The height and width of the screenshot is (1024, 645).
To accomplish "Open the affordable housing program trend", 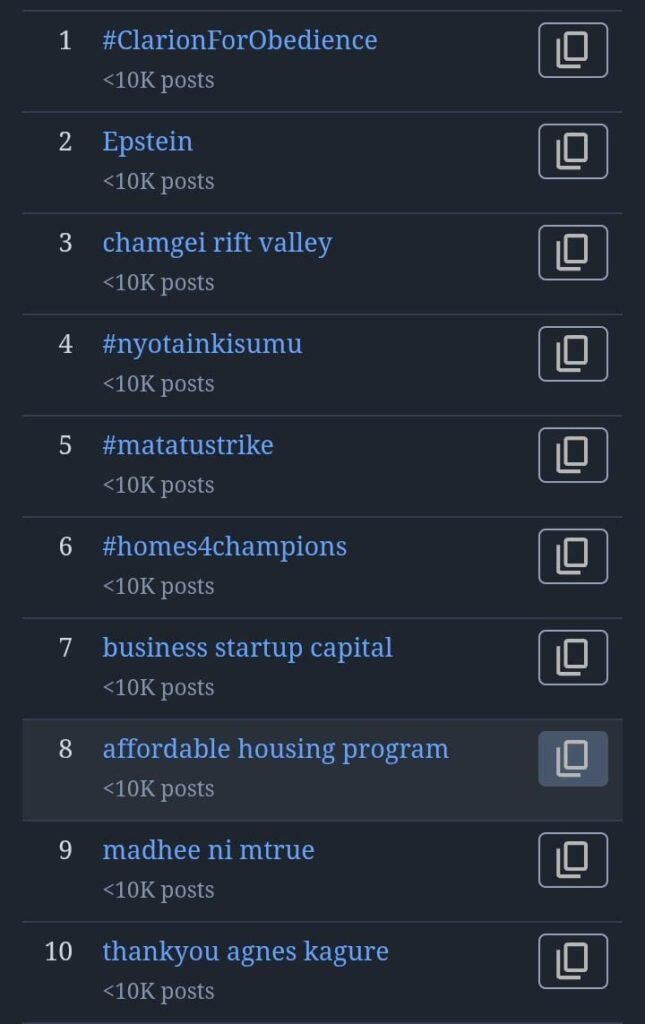I will click(x=275, y=749).
